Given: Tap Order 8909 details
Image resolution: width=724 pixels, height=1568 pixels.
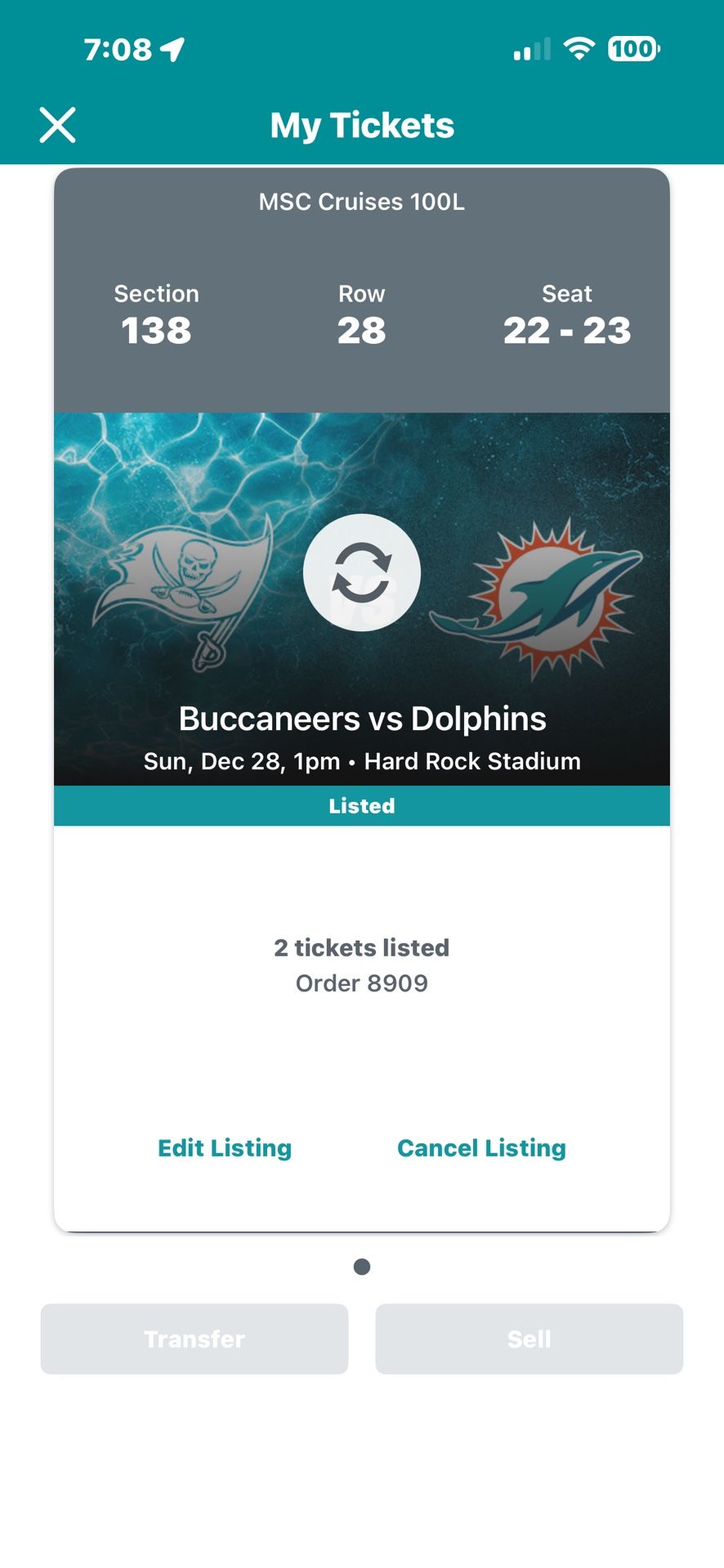Looking at the screenshot, I should [x=362, y=982].
